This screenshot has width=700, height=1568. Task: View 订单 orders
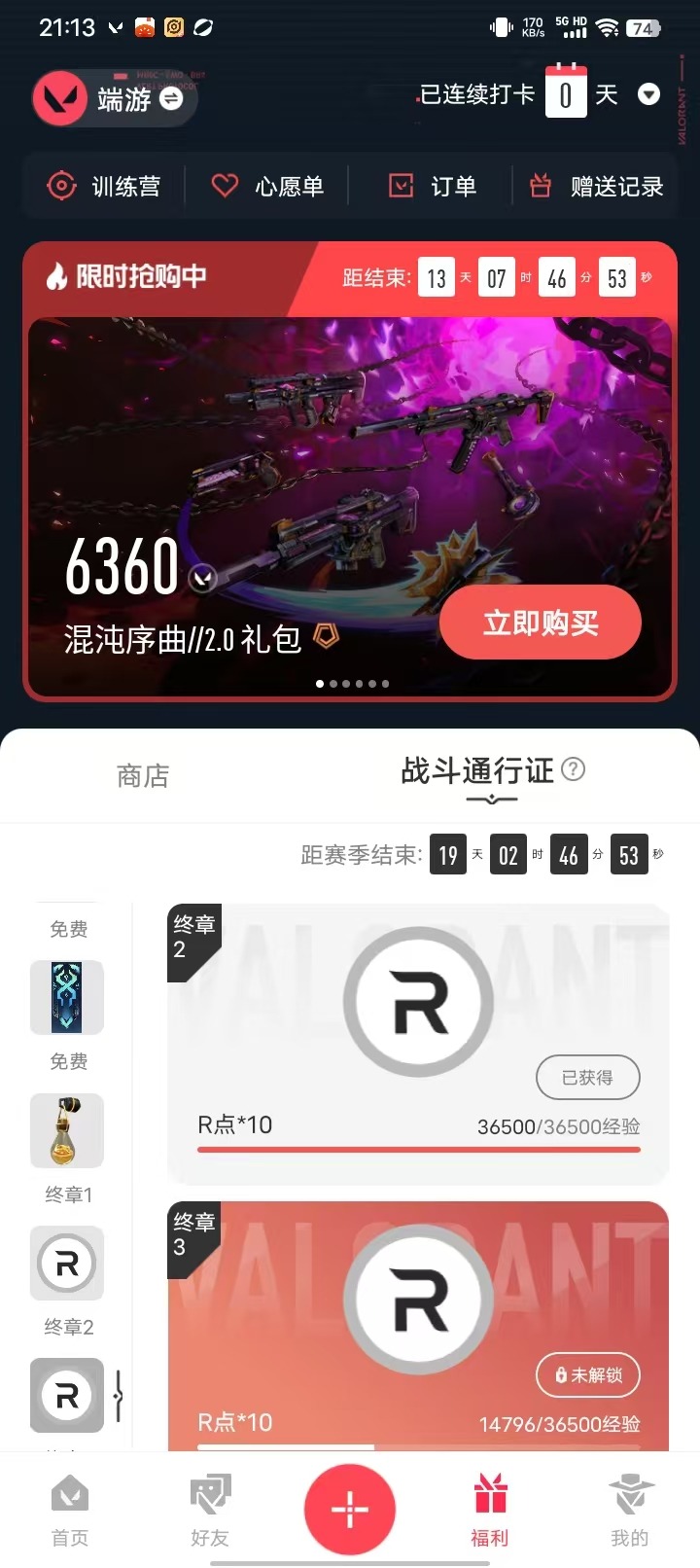(x=433, y=186)
